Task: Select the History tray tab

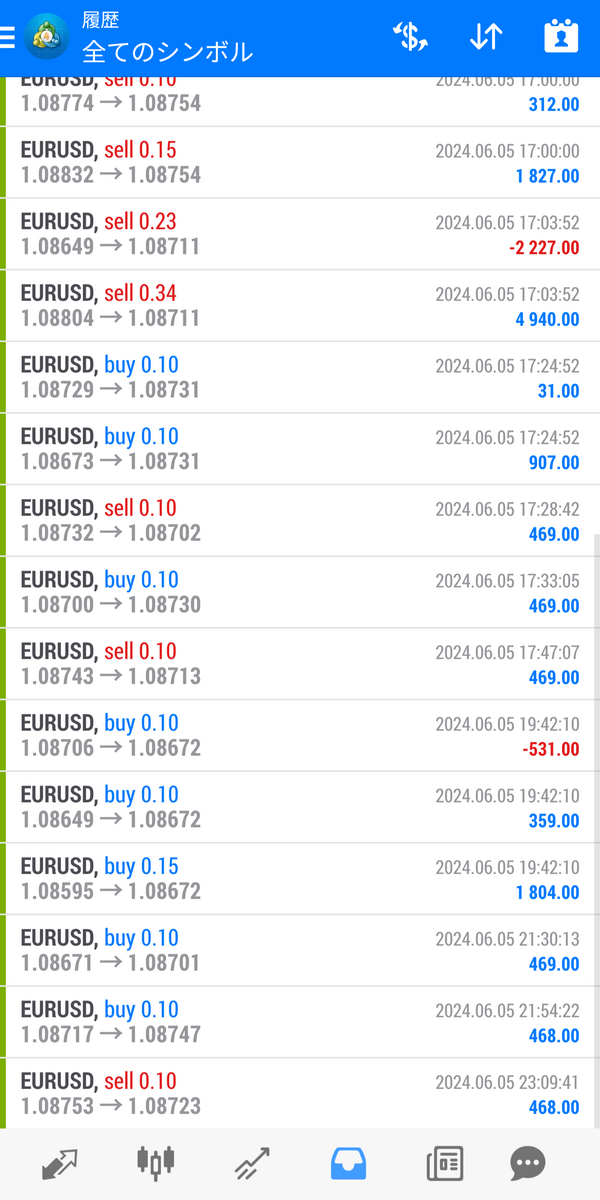Action: (x=348, y=1164)
